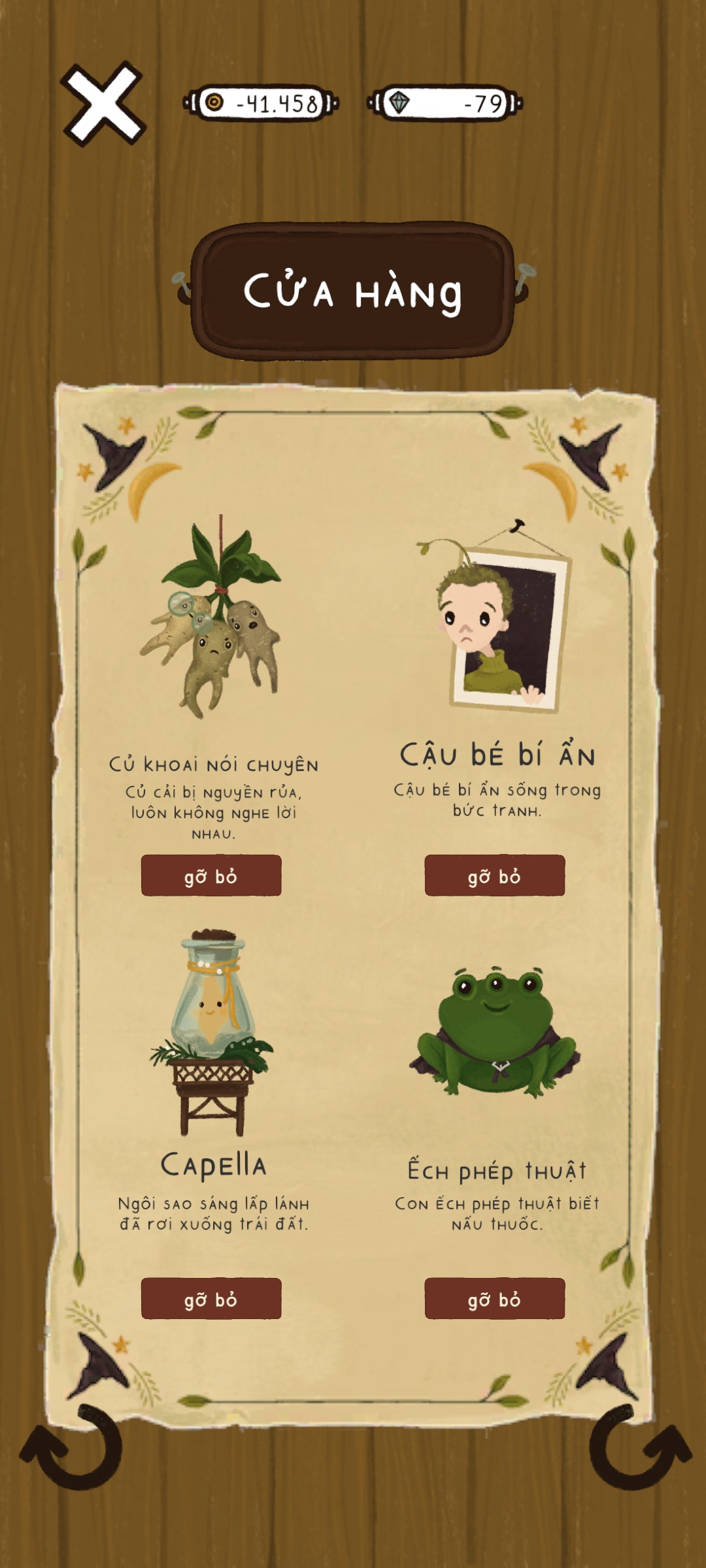This screenshot has width=706, height=1568.
Task: Go to the previous shop page
Action: coord(72,1449)
